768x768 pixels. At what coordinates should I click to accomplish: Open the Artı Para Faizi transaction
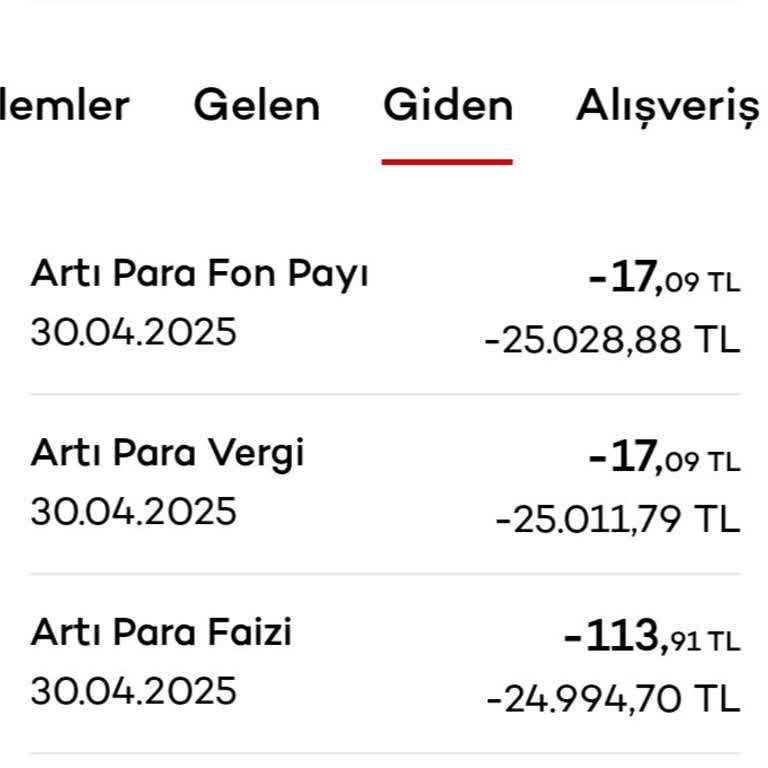click(384, 664)
